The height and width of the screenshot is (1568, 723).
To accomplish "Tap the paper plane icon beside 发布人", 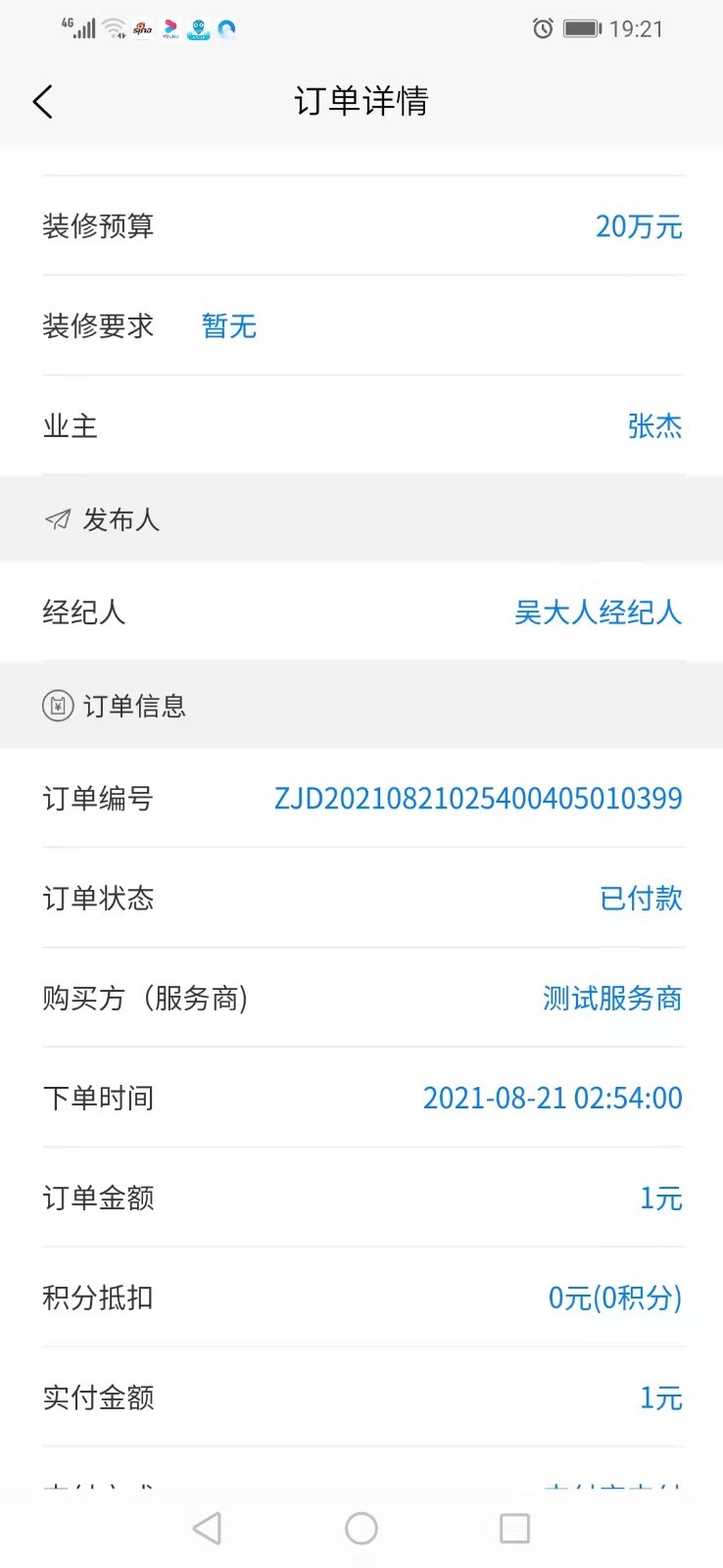I will (59, 519).
